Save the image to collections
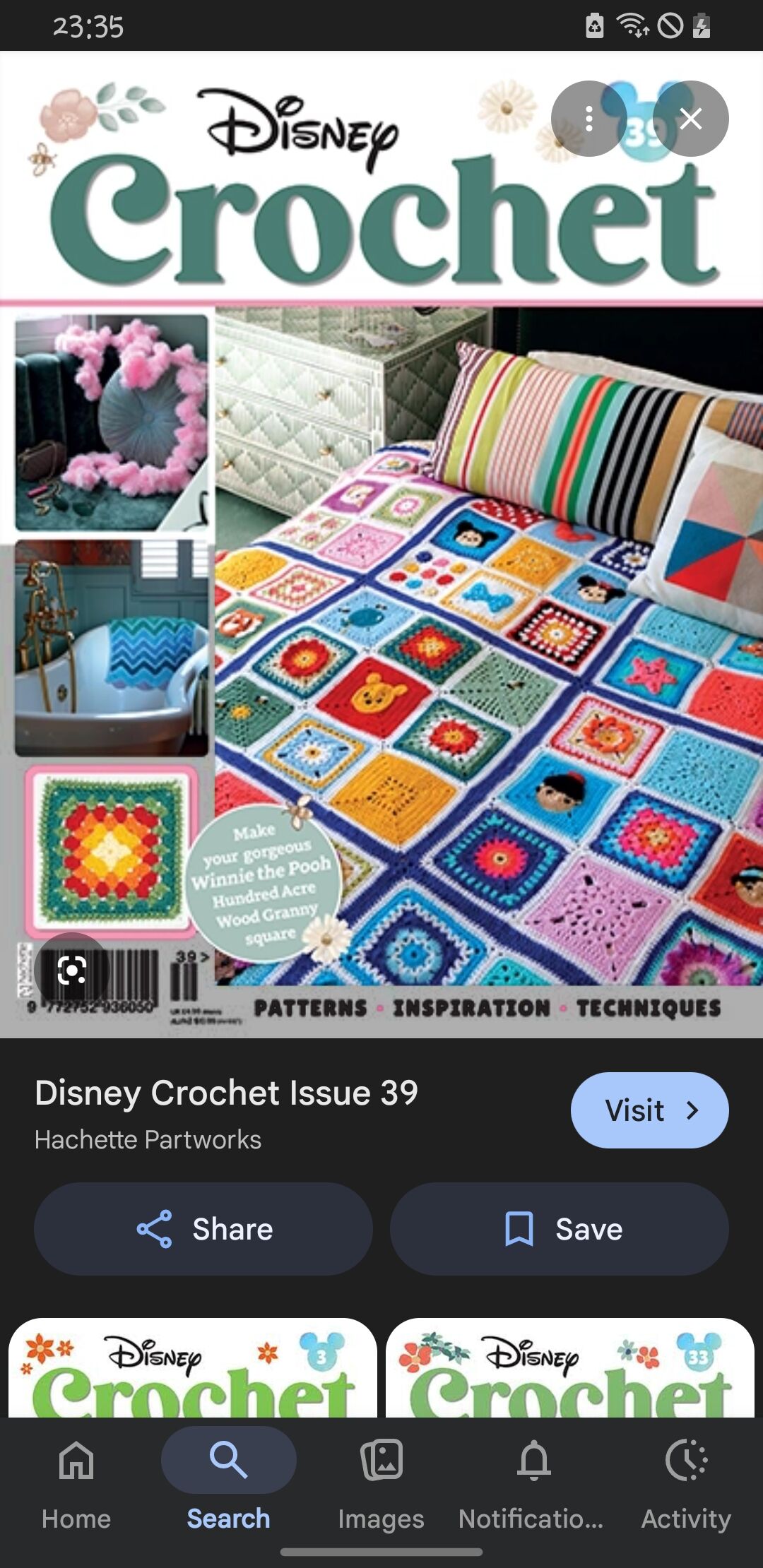Image resolution: width=763 pixels, height=1568 pixels. [559, 1229]
